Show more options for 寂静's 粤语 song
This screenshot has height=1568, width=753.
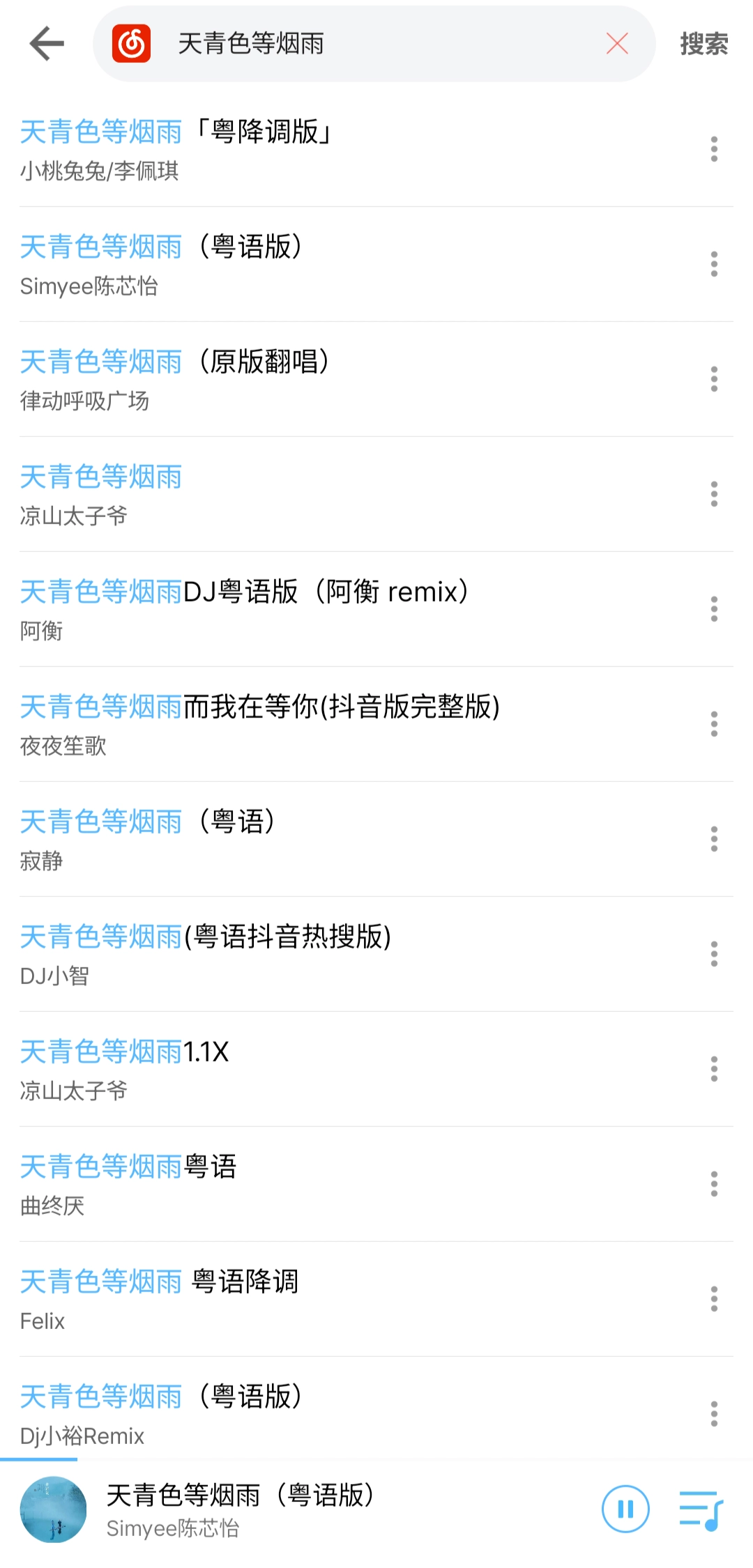[x=714, y=839]
